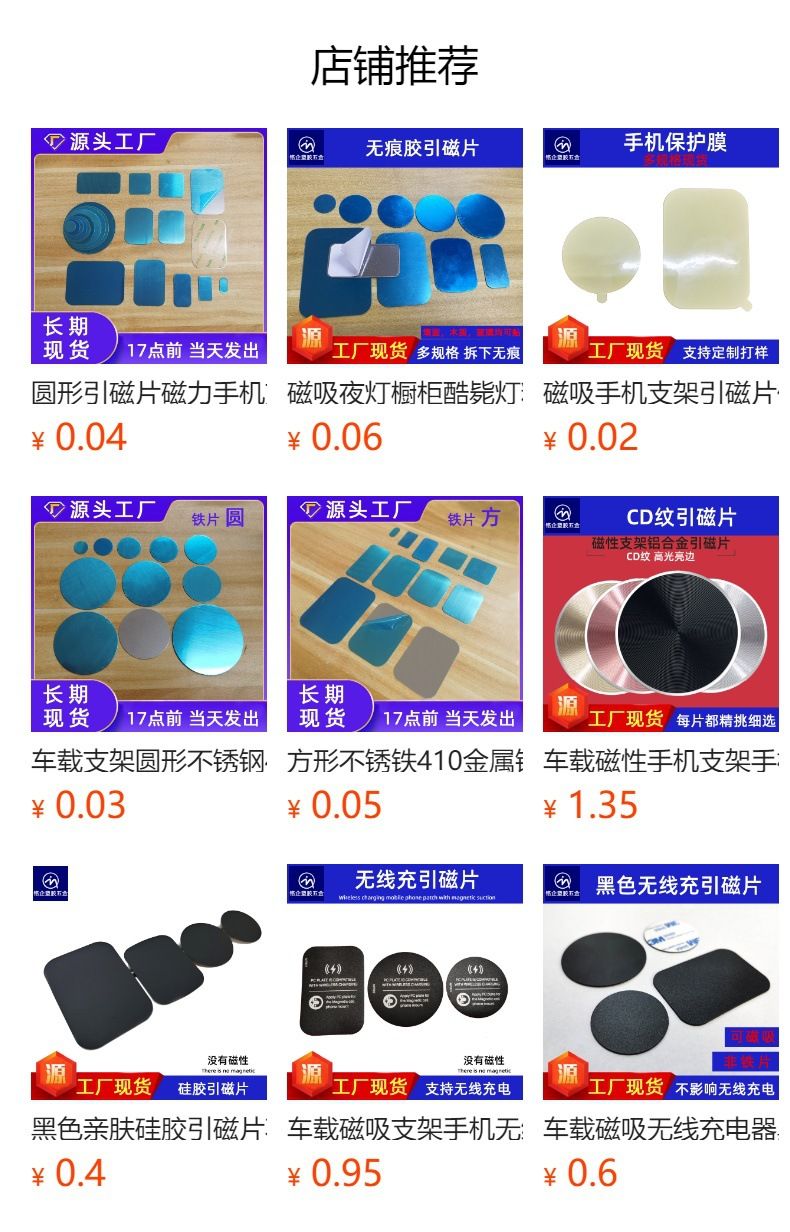This screenshot has height=1232, width=790.
Task: View the 磁吸夜灯橱柜 product card at ¥0.06
Action: click(405, 293)
